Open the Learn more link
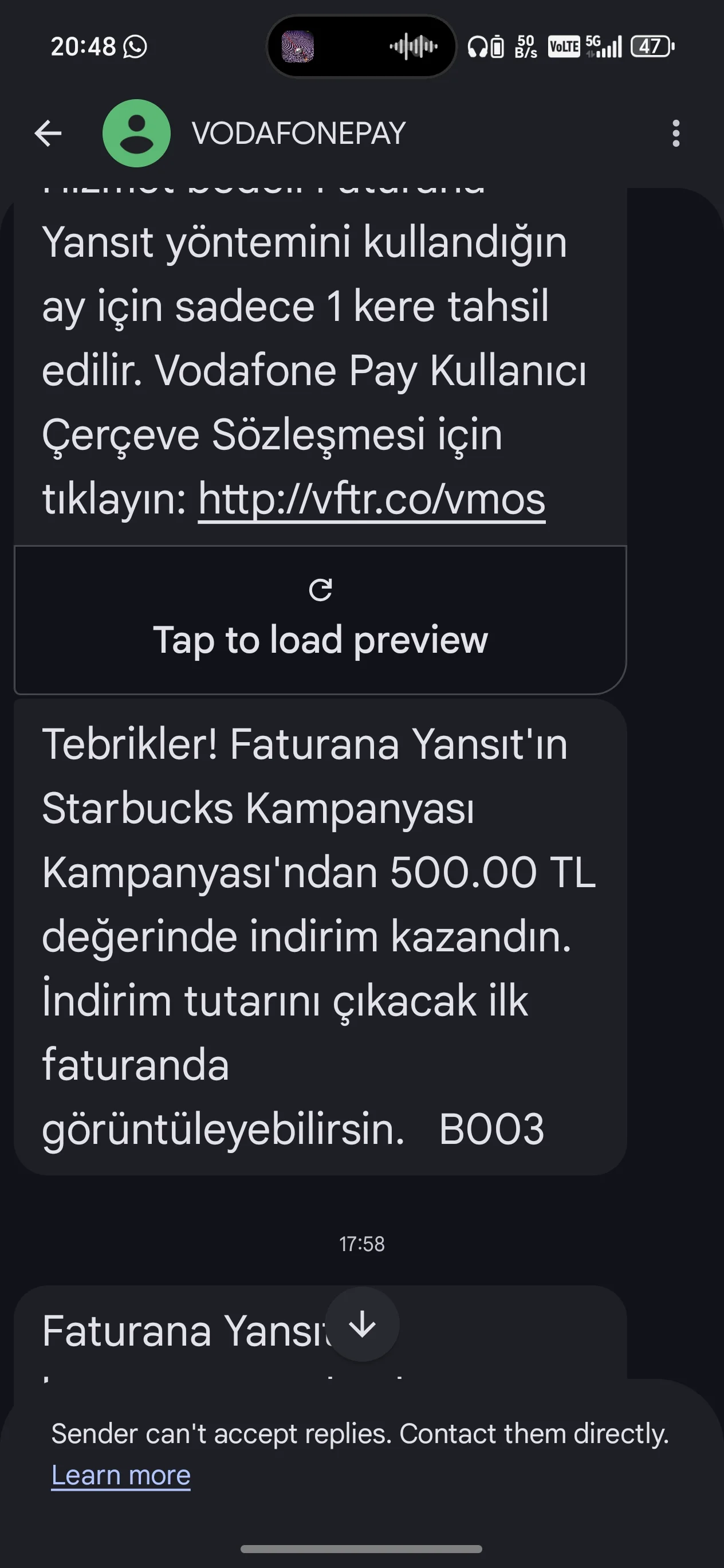This screenshot has height=1568, width=724. pos(121,1475)
